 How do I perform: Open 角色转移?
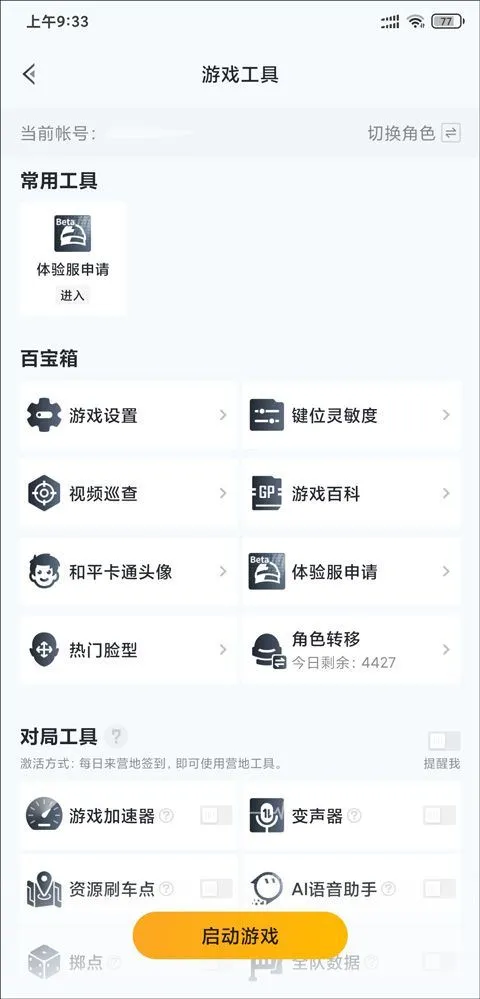pos(351,650)
